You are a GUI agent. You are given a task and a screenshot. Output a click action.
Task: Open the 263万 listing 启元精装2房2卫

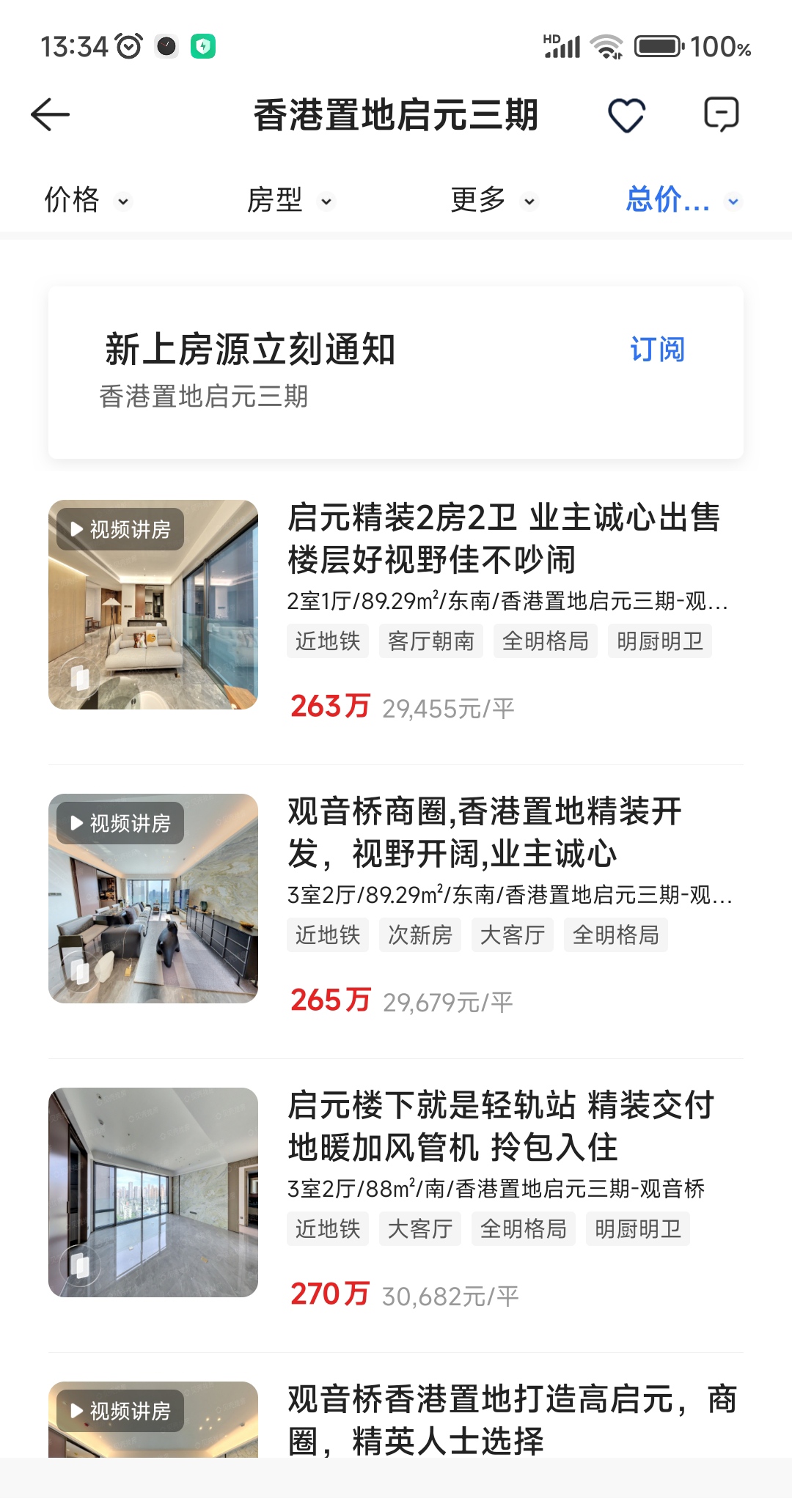pyautogui.click(x=503, y=539)
